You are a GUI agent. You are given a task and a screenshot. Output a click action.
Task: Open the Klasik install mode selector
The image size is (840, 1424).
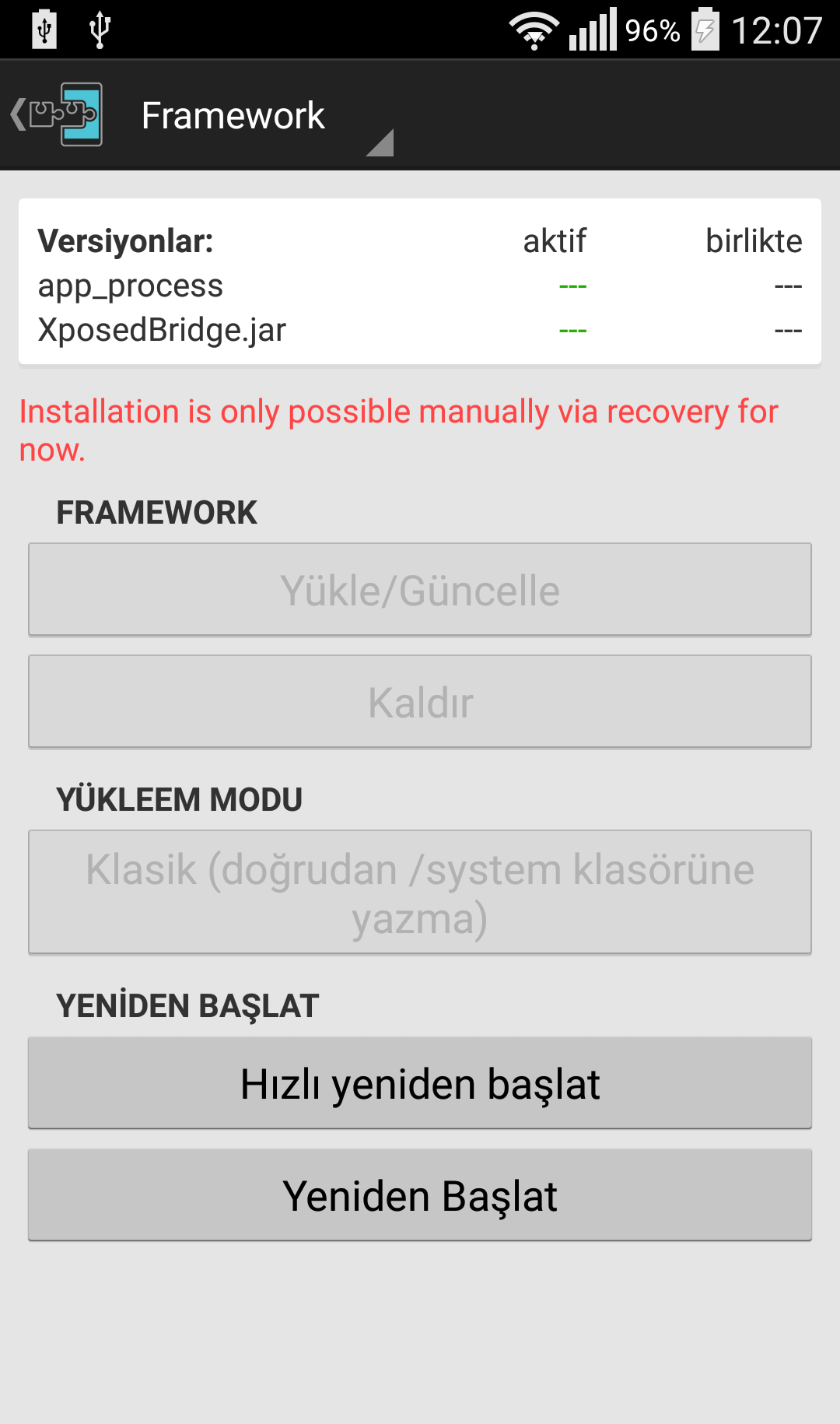coord(420,893)
